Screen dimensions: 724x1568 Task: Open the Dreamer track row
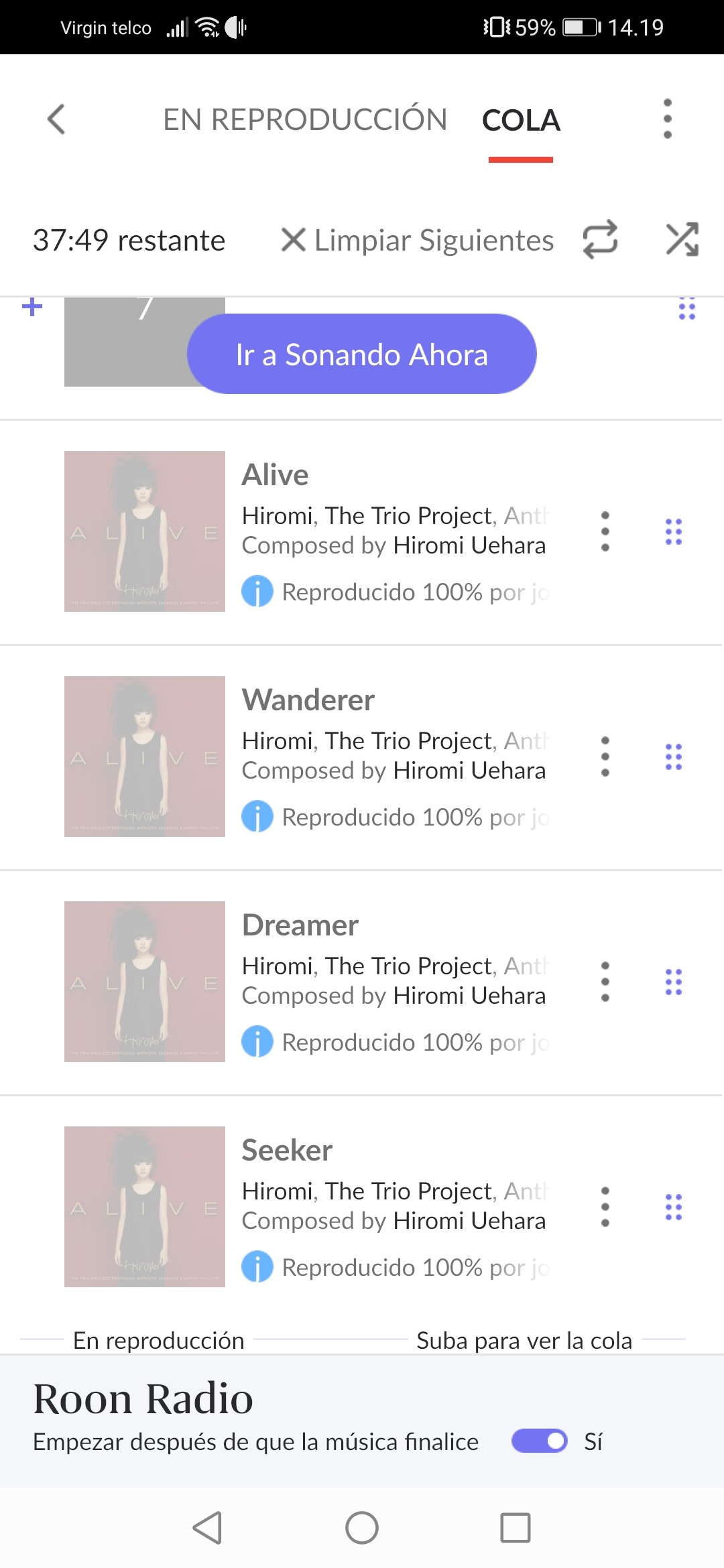tap(362, 982)
